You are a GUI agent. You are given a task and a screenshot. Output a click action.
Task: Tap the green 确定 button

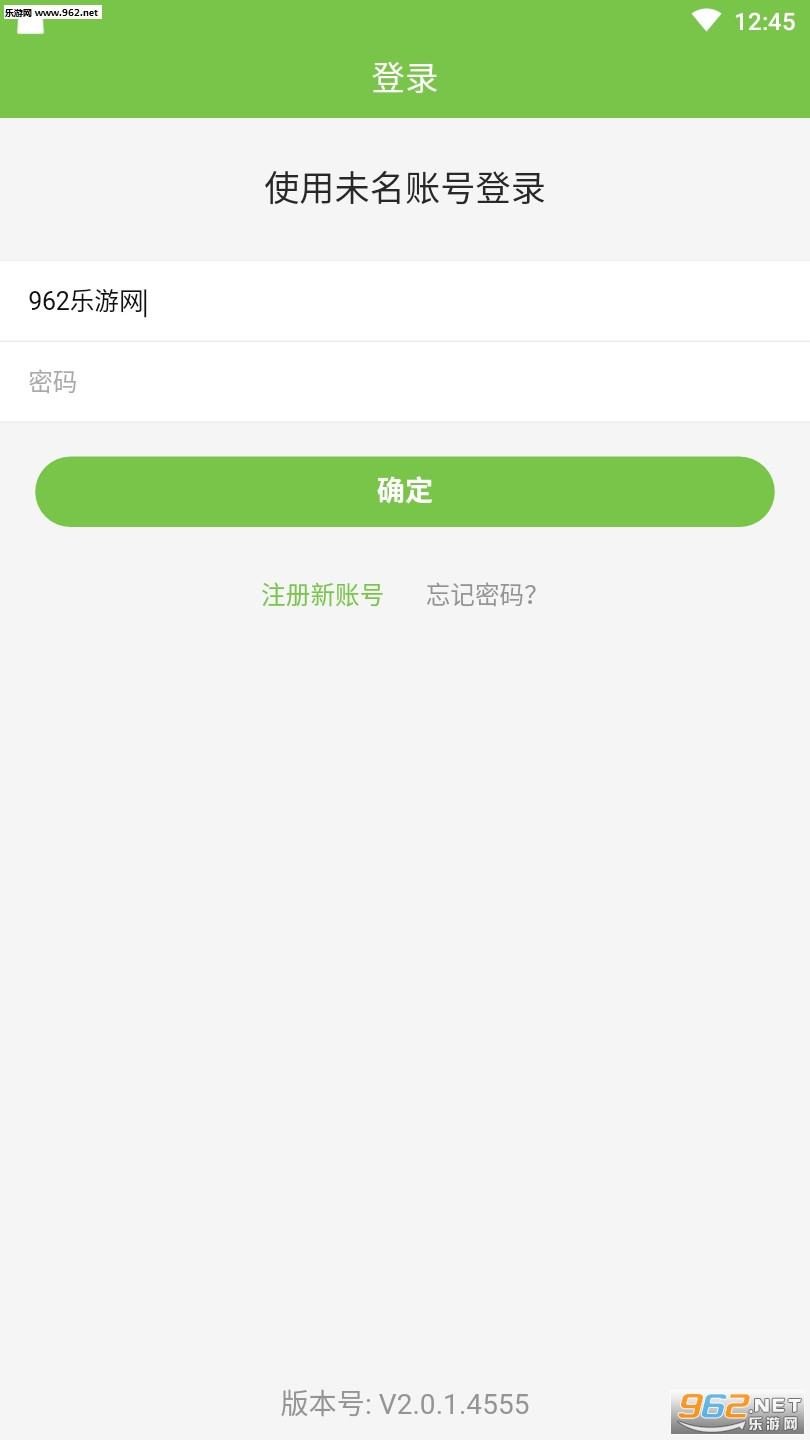[404, 491]
